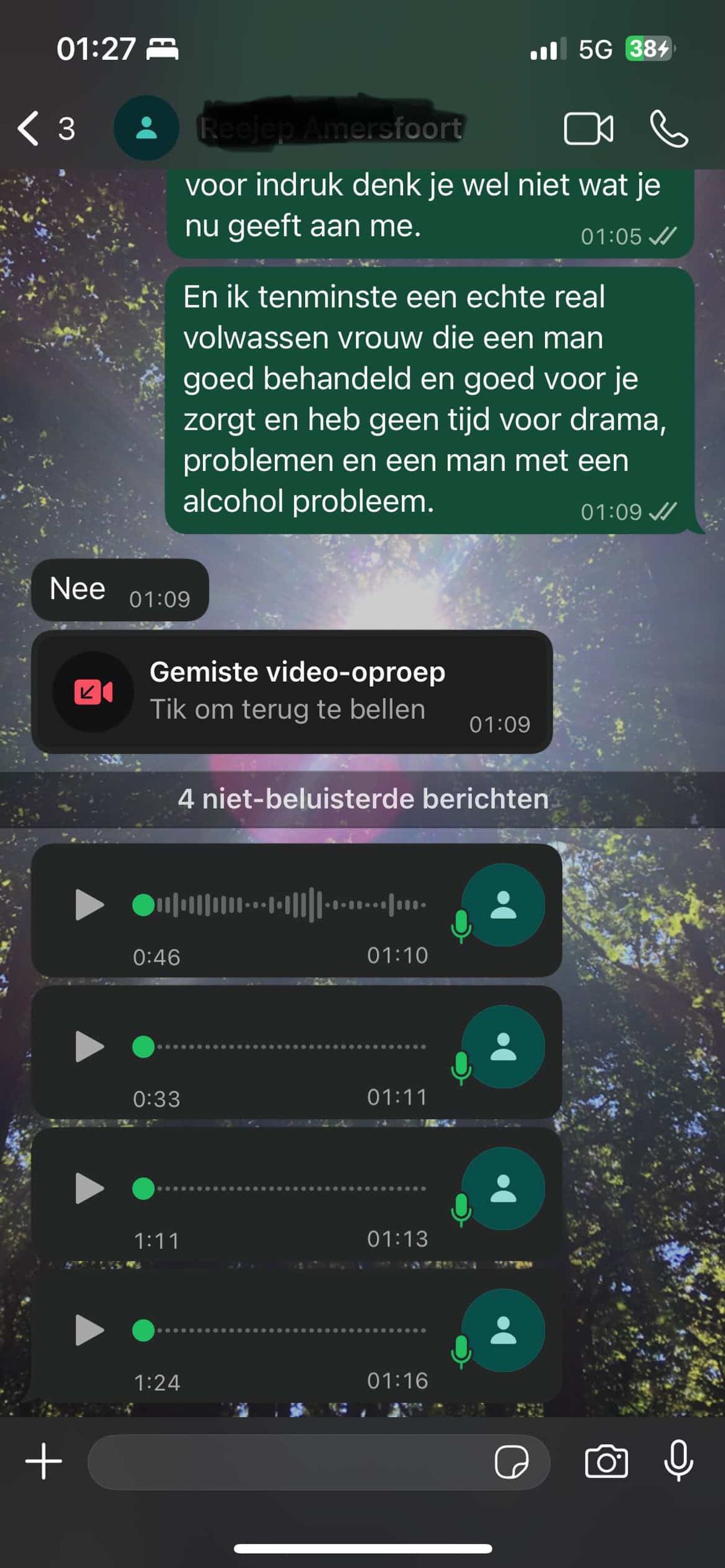The height and width of the screenshot is (1568, 725).
Task: Start a video call
Action: [588, 129]
